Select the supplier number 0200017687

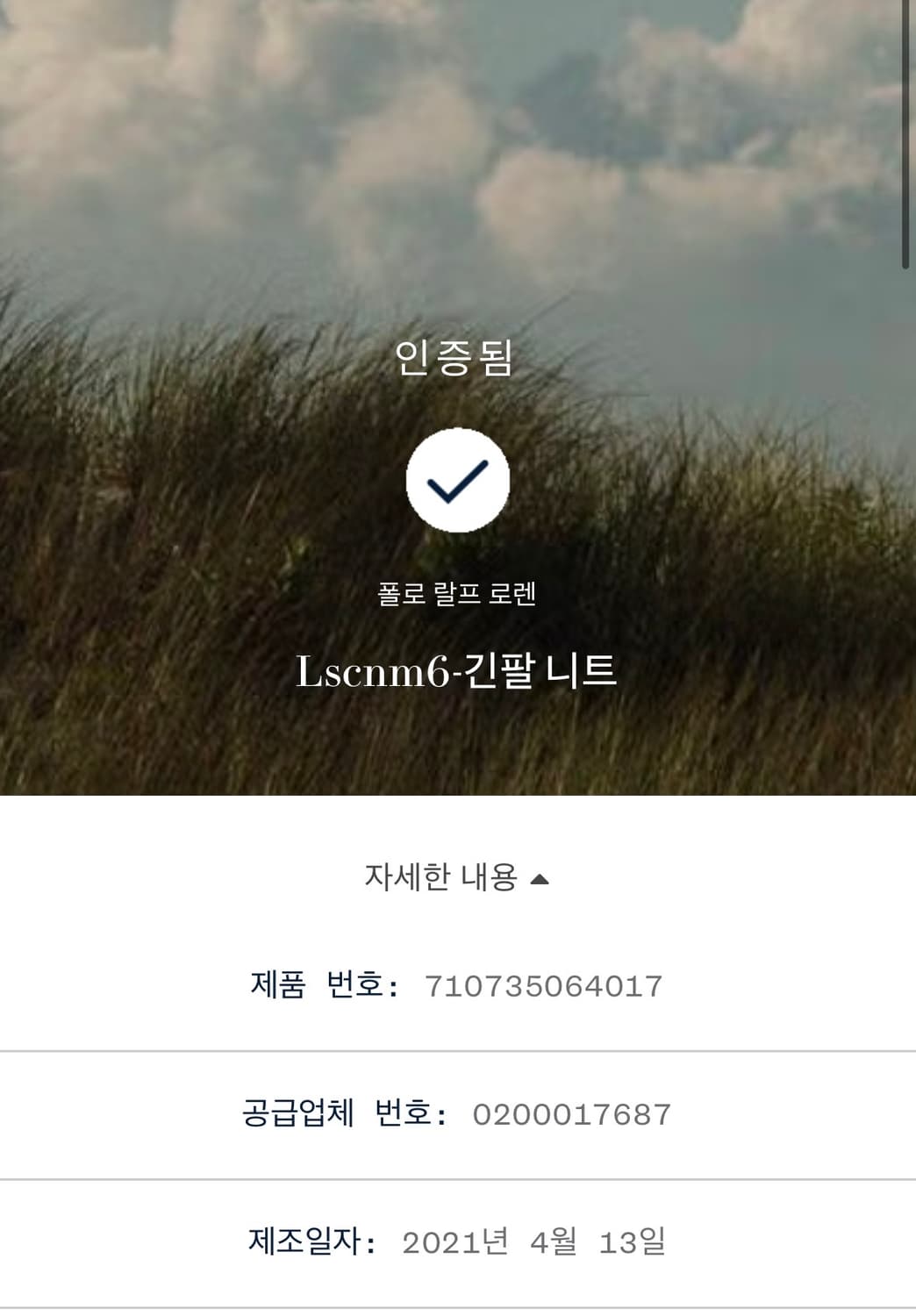point(569,1114)
